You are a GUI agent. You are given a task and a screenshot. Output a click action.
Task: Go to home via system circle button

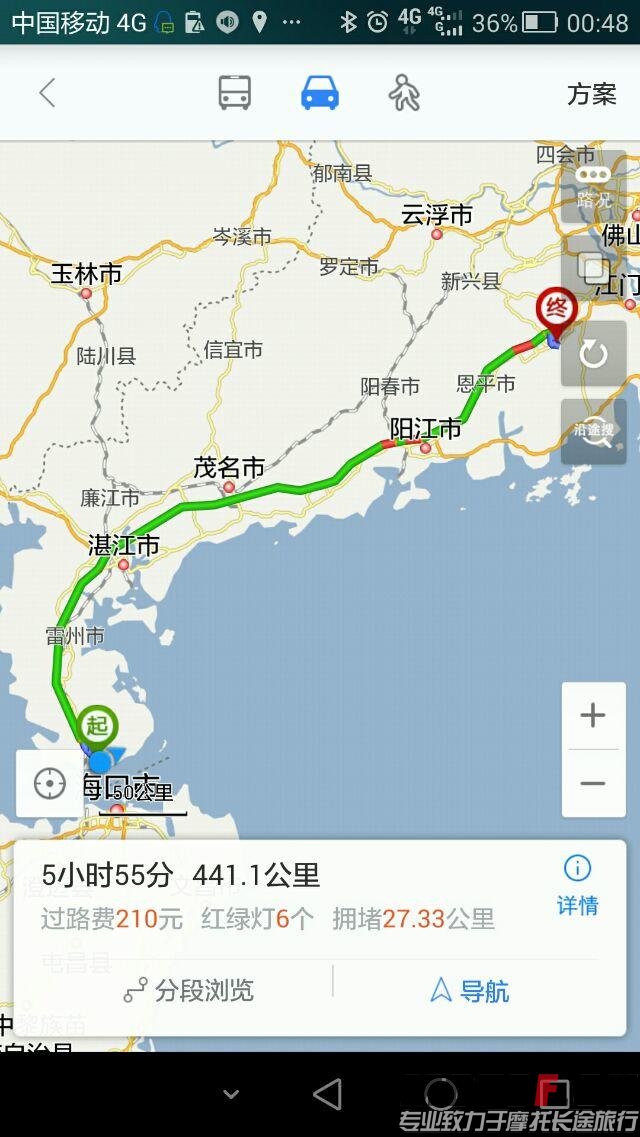click(x=440, y=1093)
